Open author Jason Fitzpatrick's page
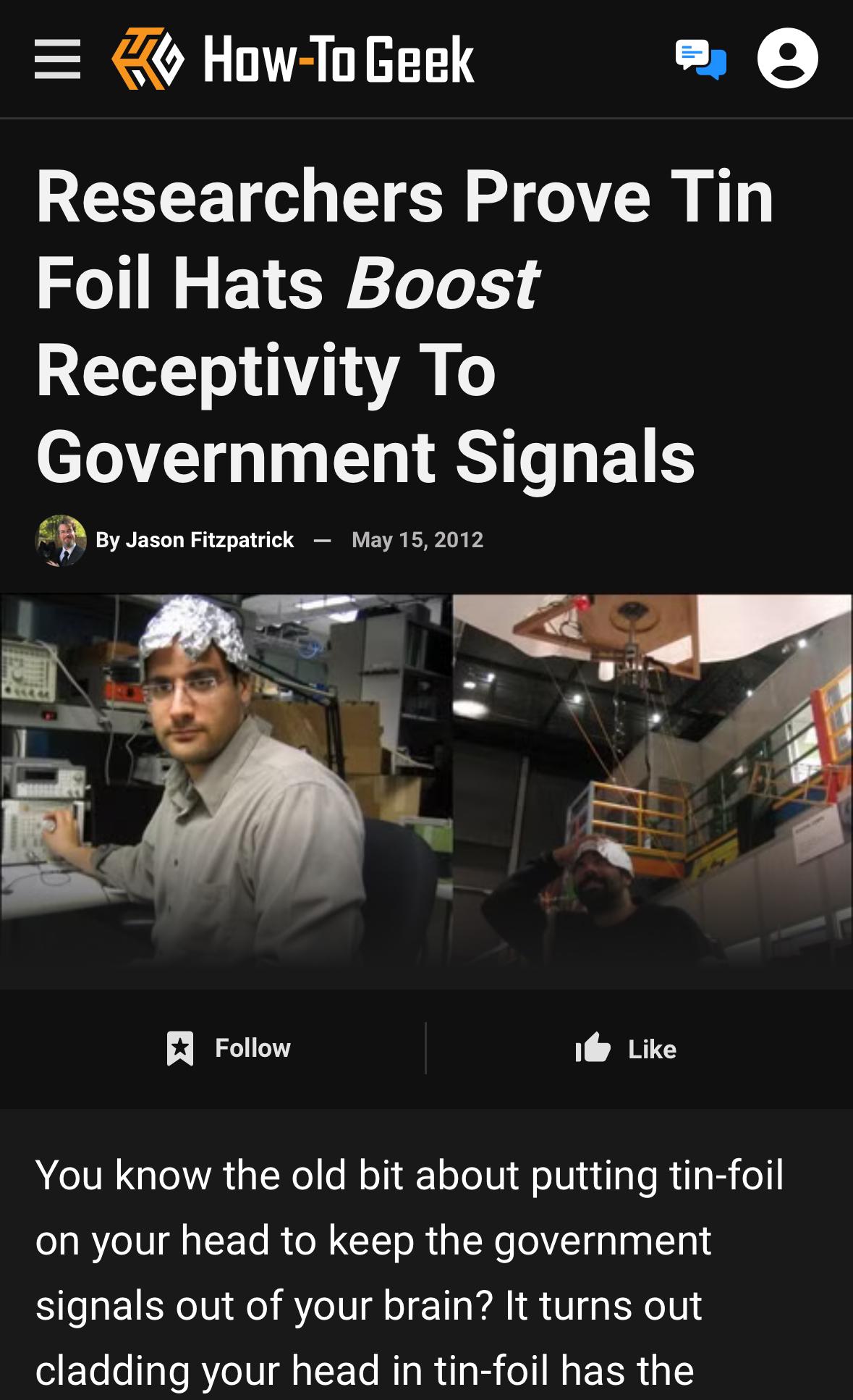853x1400 pixels. 209,540
